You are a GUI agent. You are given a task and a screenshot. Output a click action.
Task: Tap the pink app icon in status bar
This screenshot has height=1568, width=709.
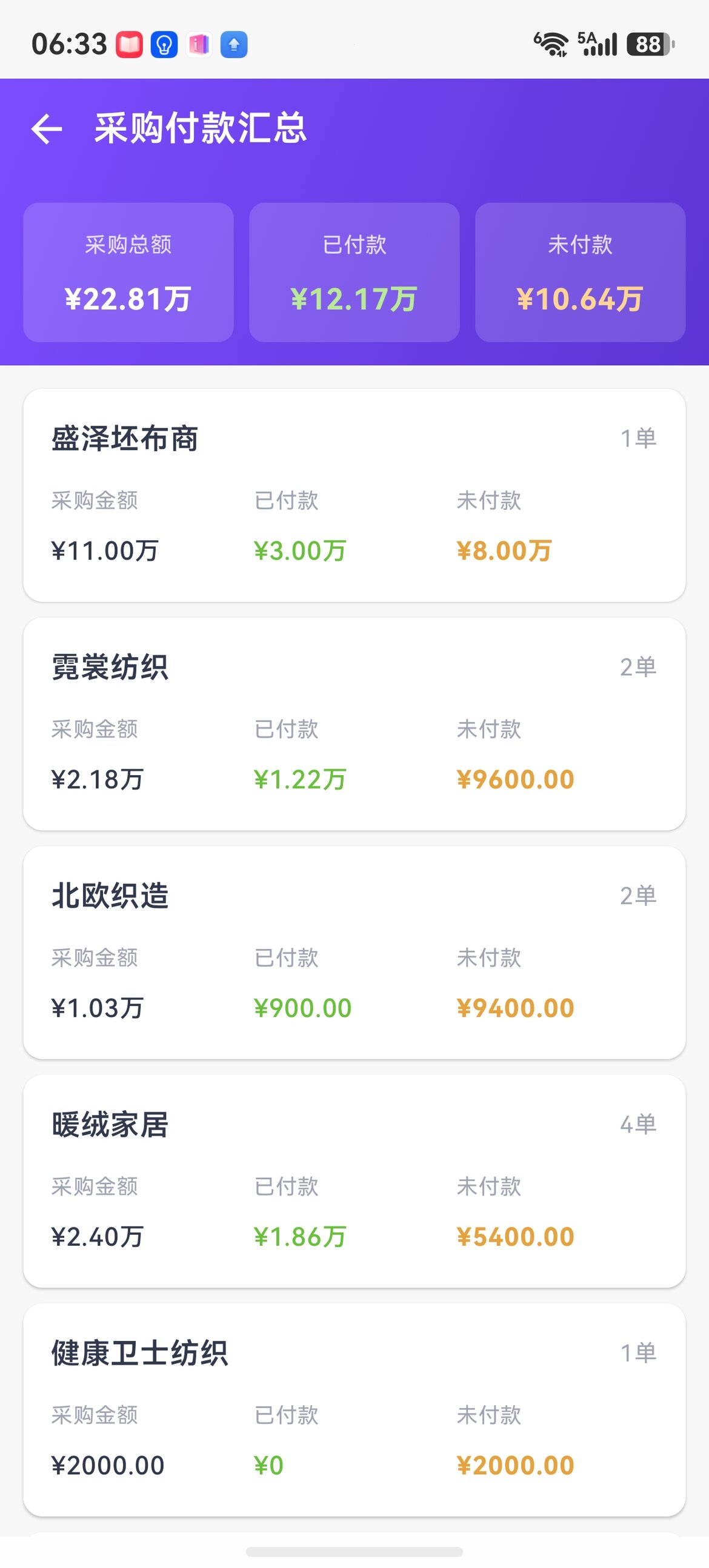point(199,44)
